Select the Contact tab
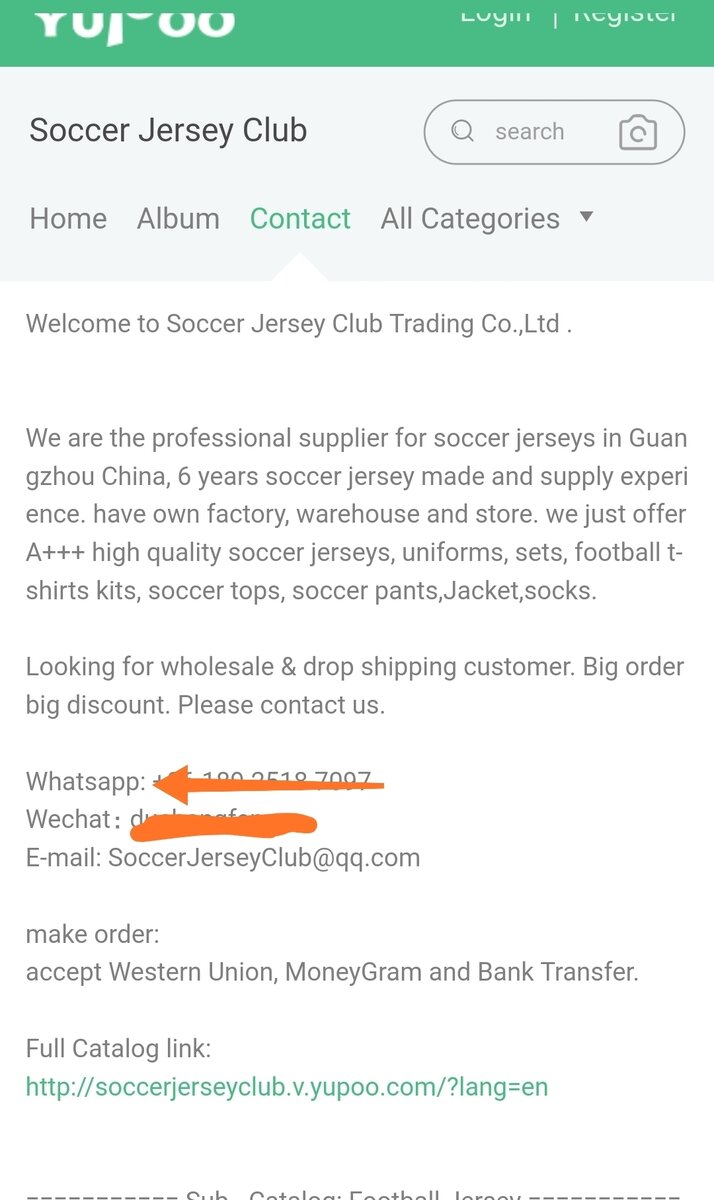 click(x=300, y=219)
